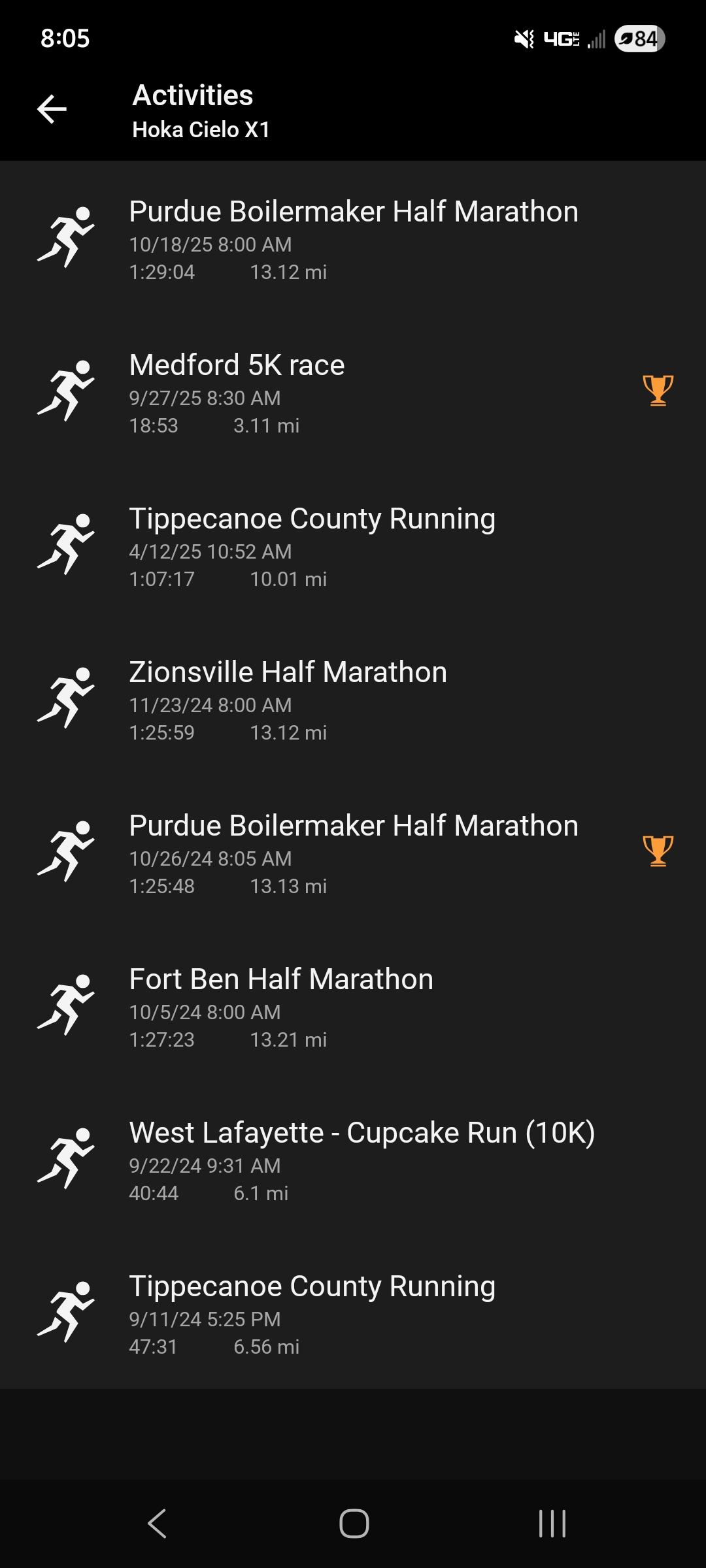Image resolution: width=706 pixels, height=1568 pixels.
Task: Show recent apps from the navigation bar
Action: [x=552, y=1524]
